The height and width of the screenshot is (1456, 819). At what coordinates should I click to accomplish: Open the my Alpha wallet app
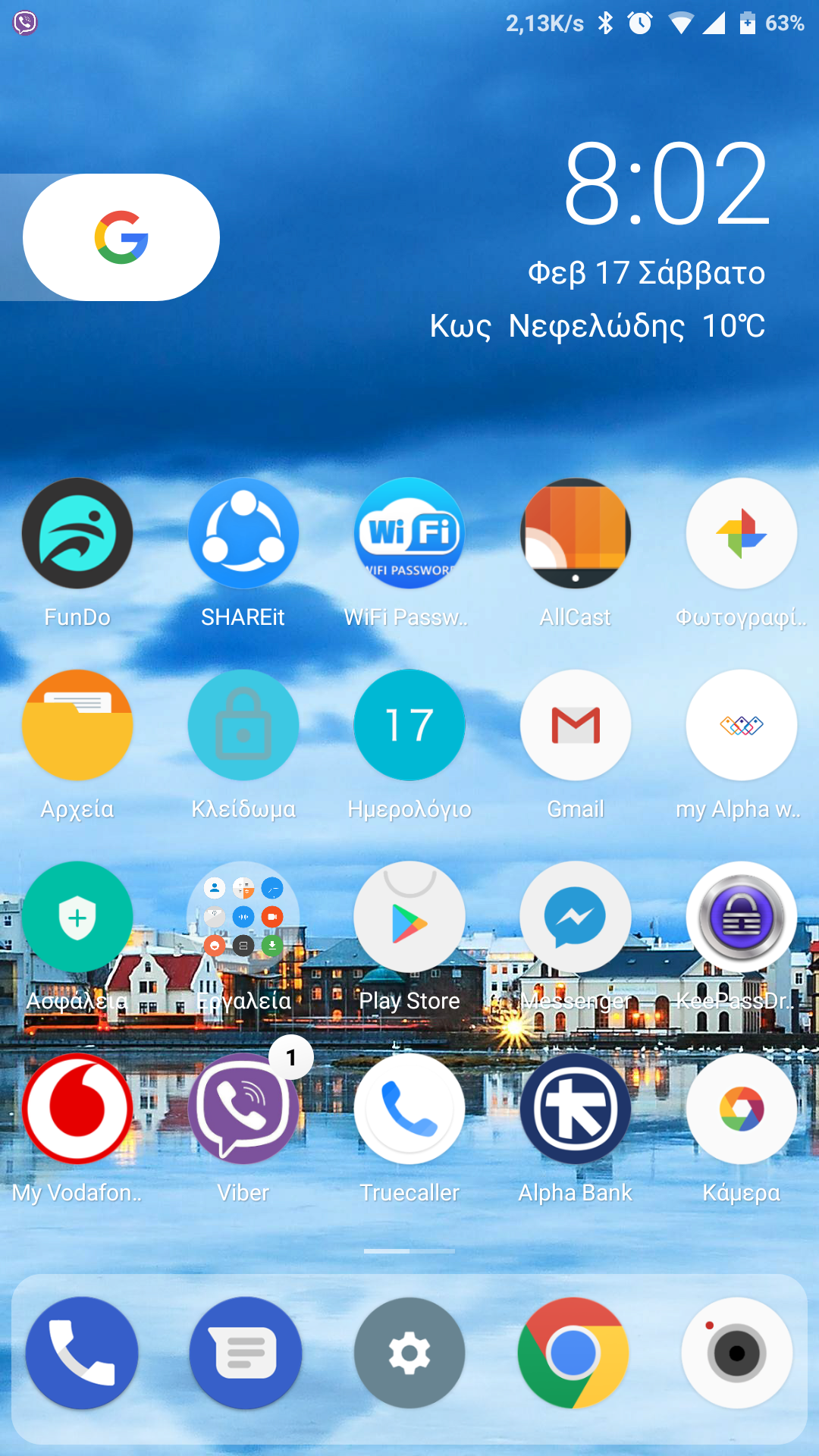(x=742, y=725)
